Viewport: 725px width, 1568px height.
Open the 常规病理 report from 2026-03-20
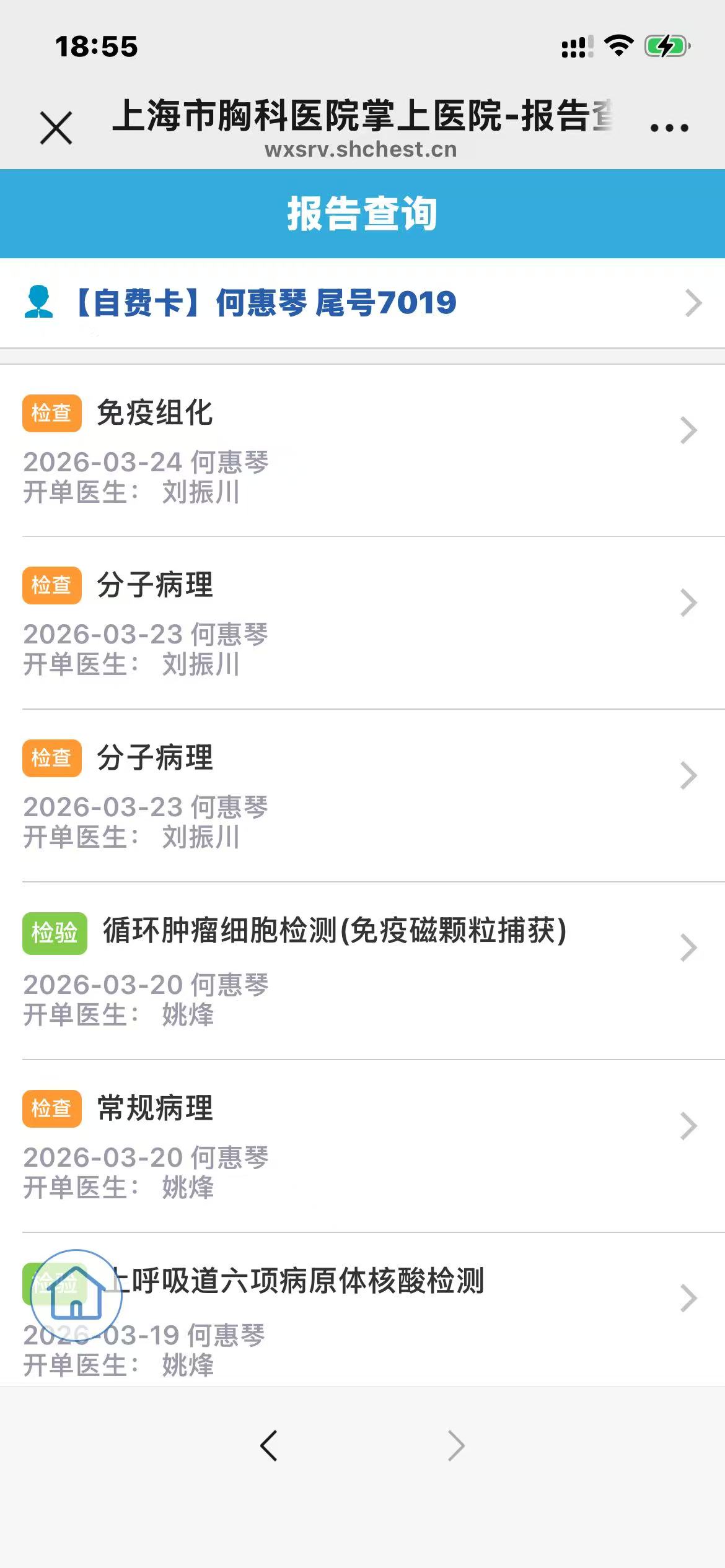click(362, 1144)
